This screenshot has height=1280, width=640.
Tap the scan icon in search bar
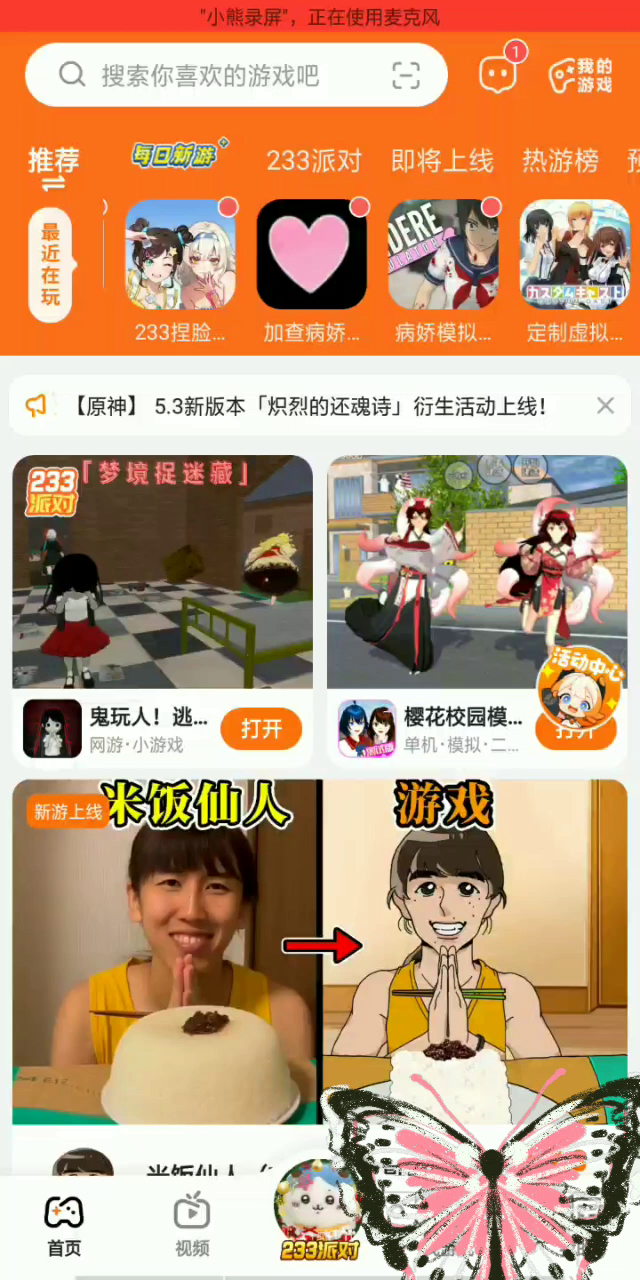405,75
